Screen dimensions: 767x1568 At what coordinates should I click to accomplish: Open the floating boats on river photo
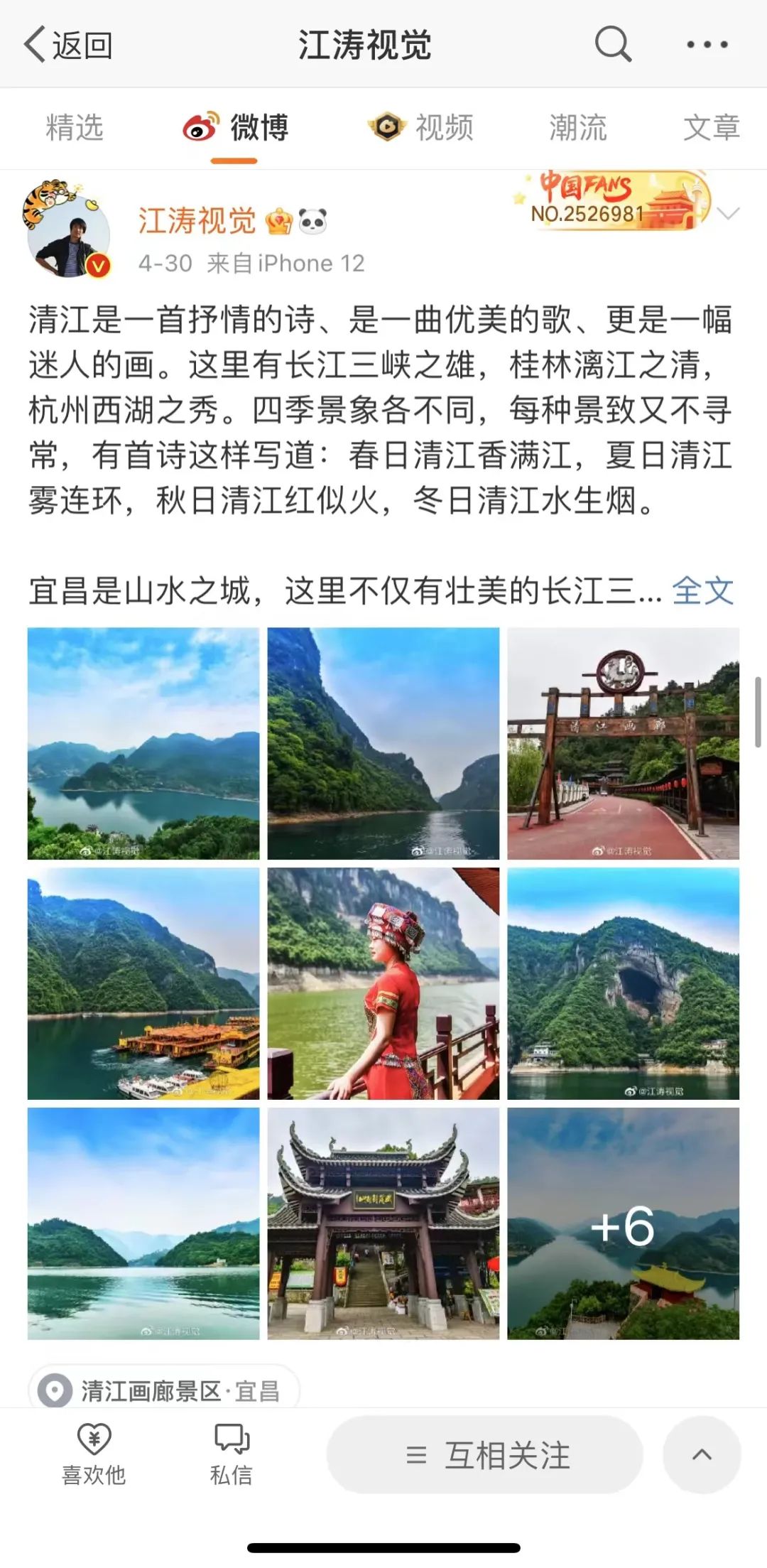143,983
